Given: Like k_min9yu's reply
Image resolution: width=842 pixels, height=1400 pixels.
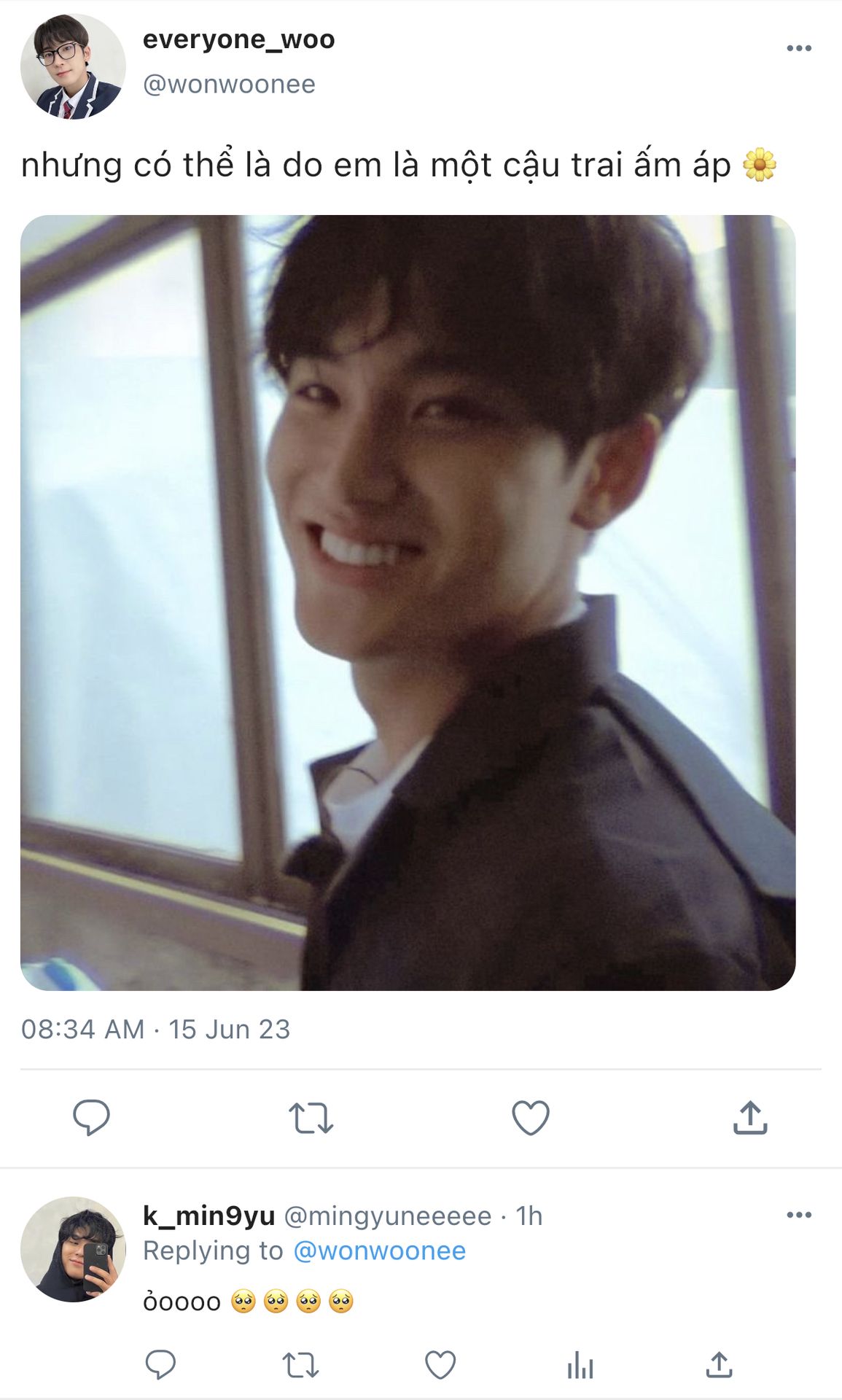Looking at the screenshot, I should (440, 1364).
